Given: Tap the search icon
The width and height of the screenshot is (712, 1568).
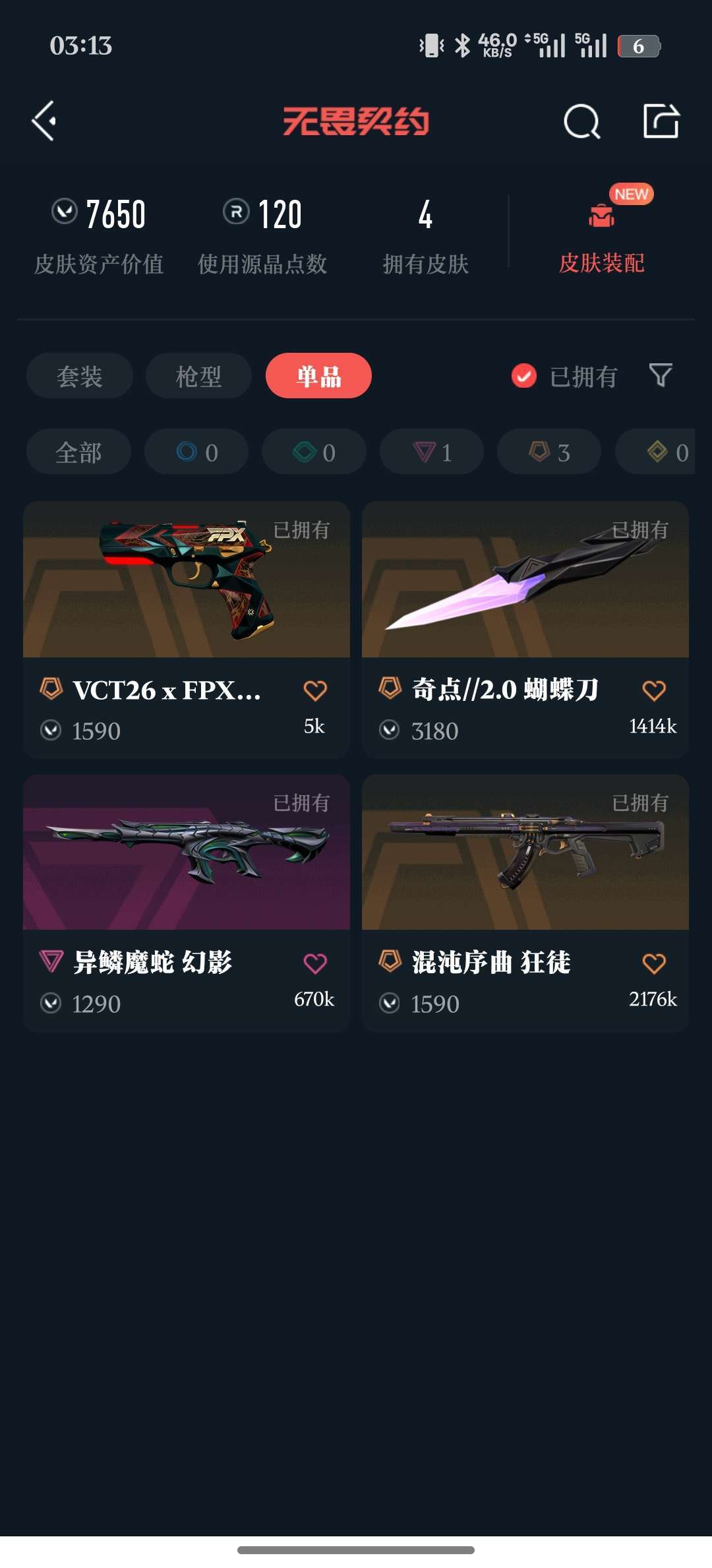Looking at the screenshot, I should click(581, 121).
